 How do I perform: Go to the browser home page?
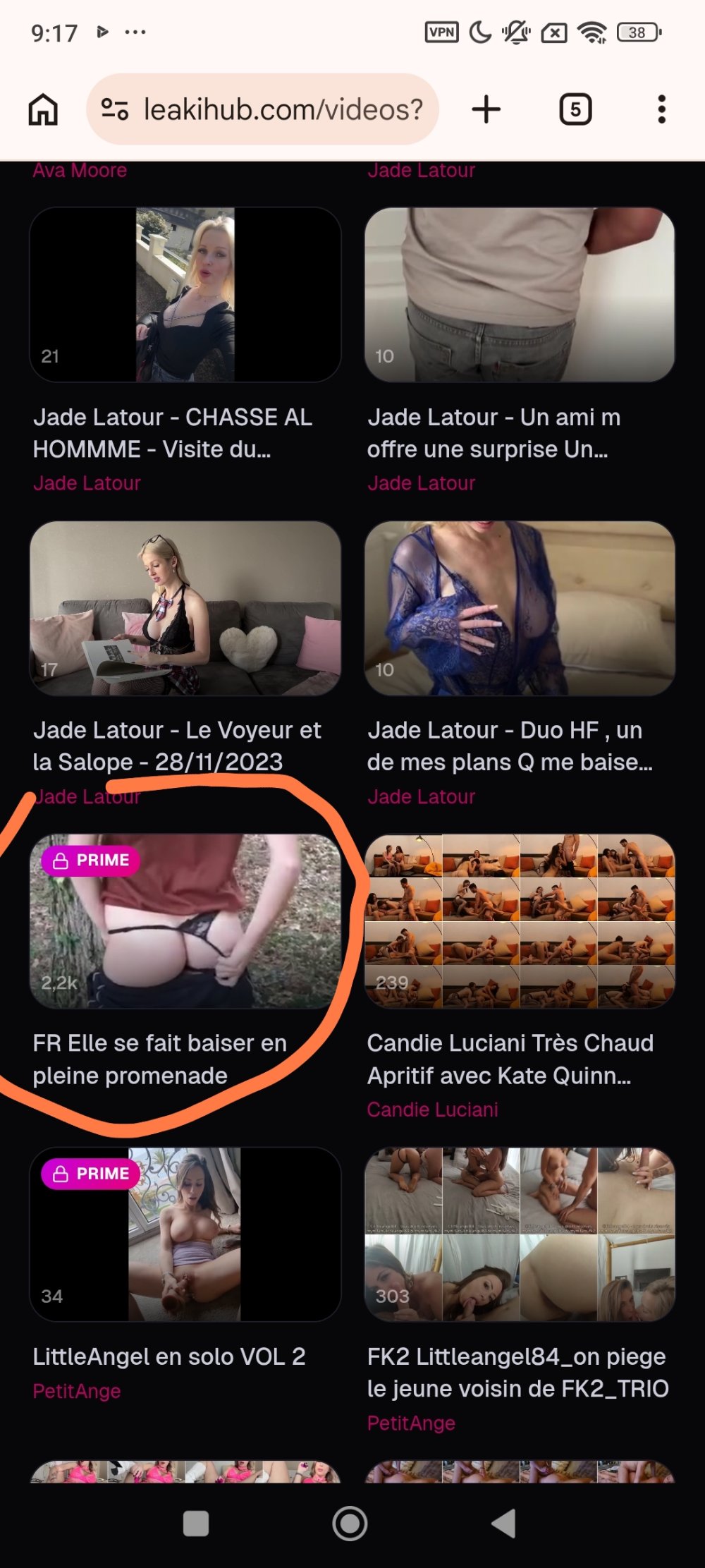pyautogui.click(x=43, y=110)
